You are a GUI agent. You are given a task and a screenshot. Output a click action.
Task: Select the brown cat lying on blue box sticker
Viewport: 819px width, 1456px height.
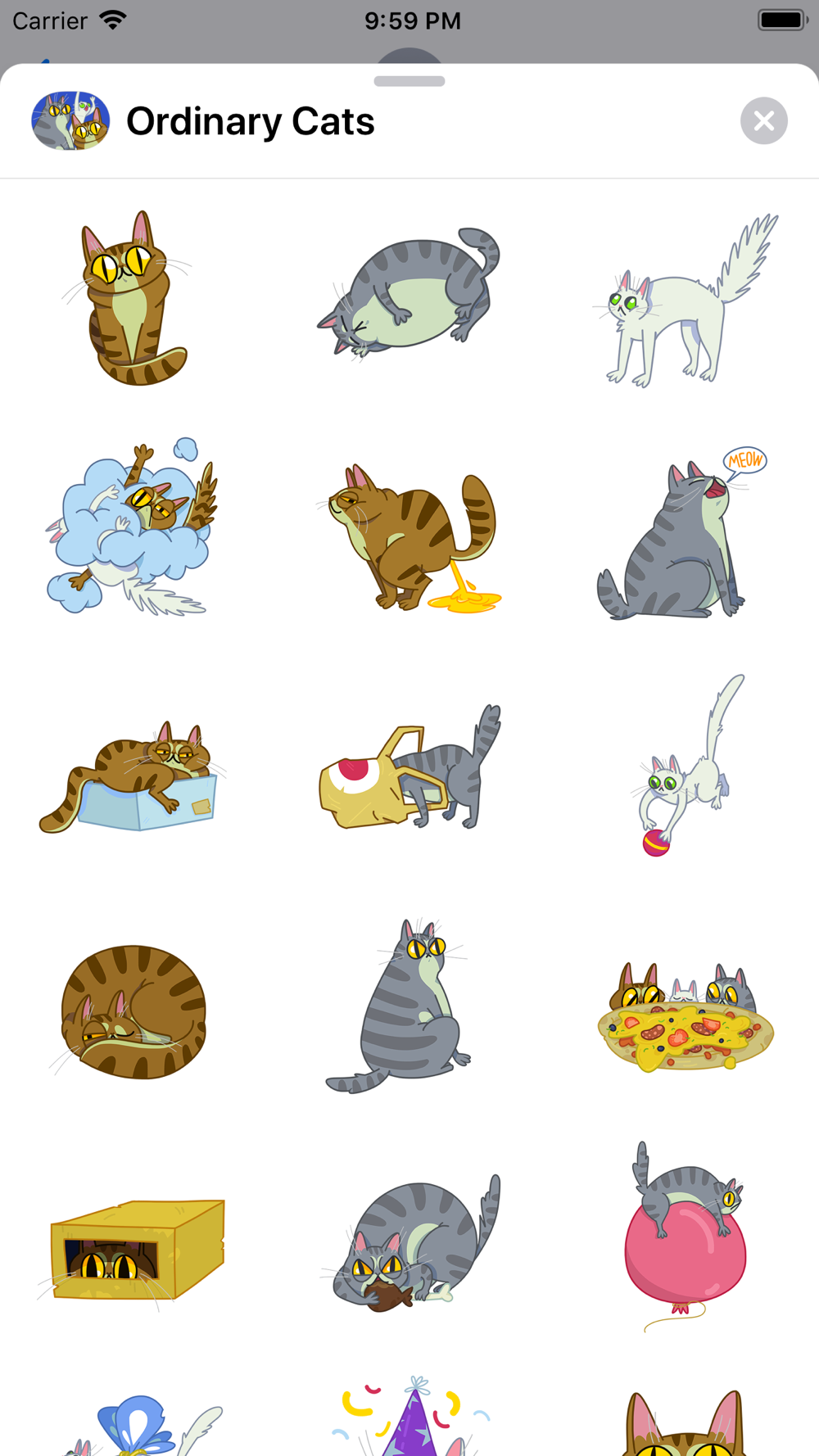pos(131,778)
